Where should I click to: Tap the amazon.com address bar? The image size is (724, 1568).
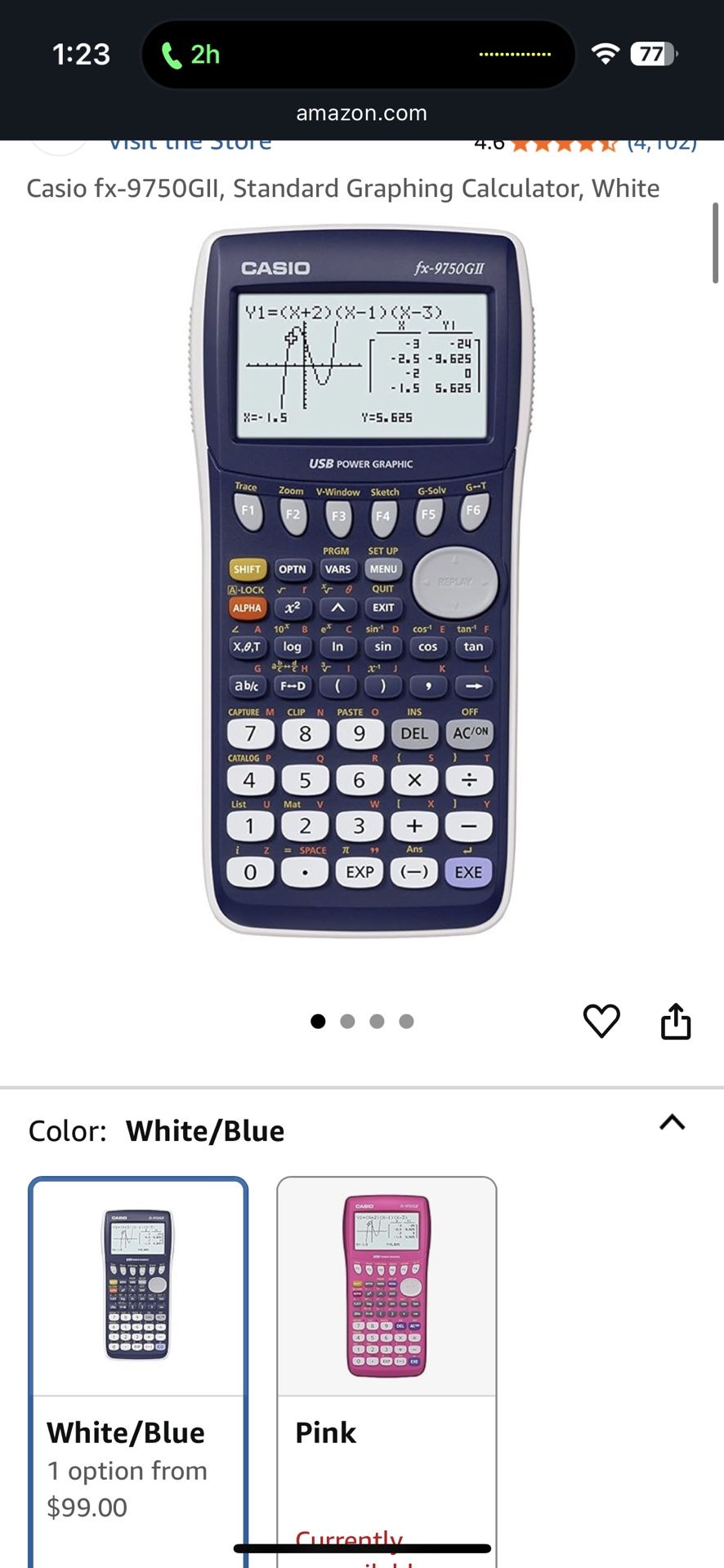click(x=361, y=114)
